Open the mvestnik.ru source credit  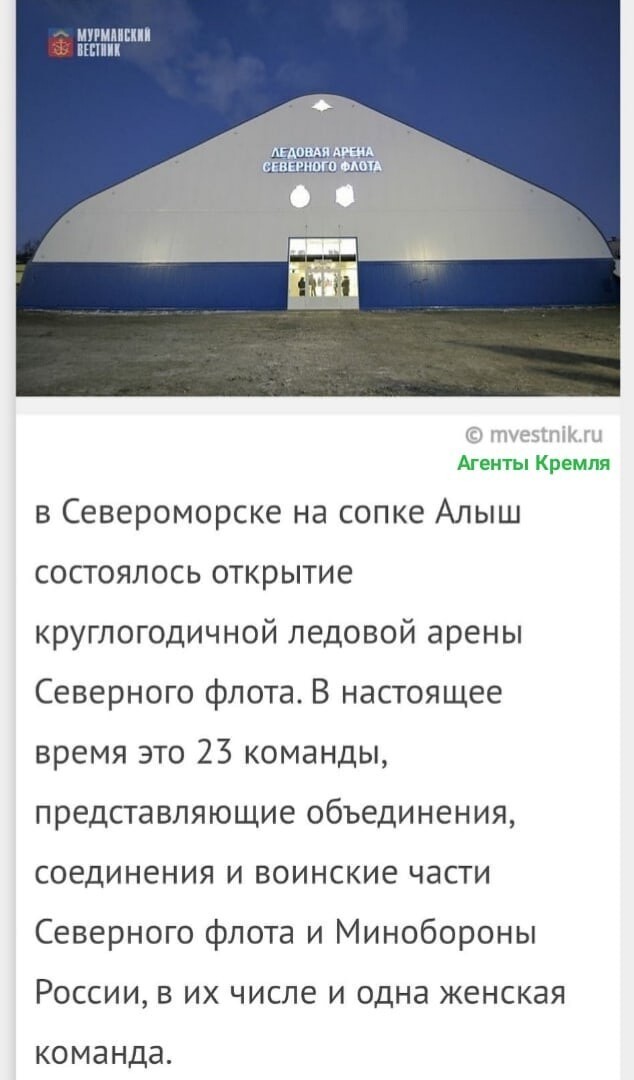[534, 435]
